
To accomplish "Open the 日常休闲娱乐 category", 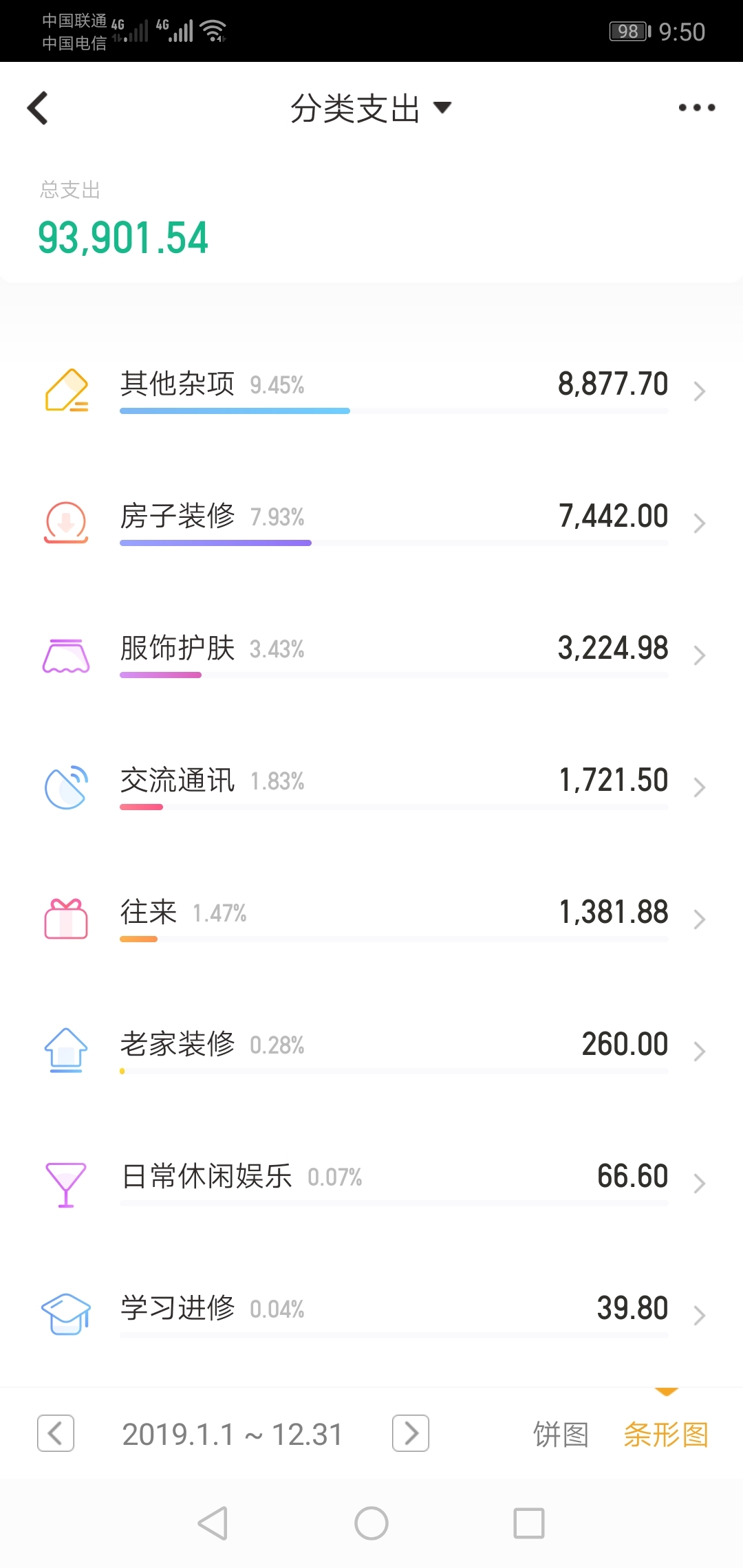I will click(371, 1182).
